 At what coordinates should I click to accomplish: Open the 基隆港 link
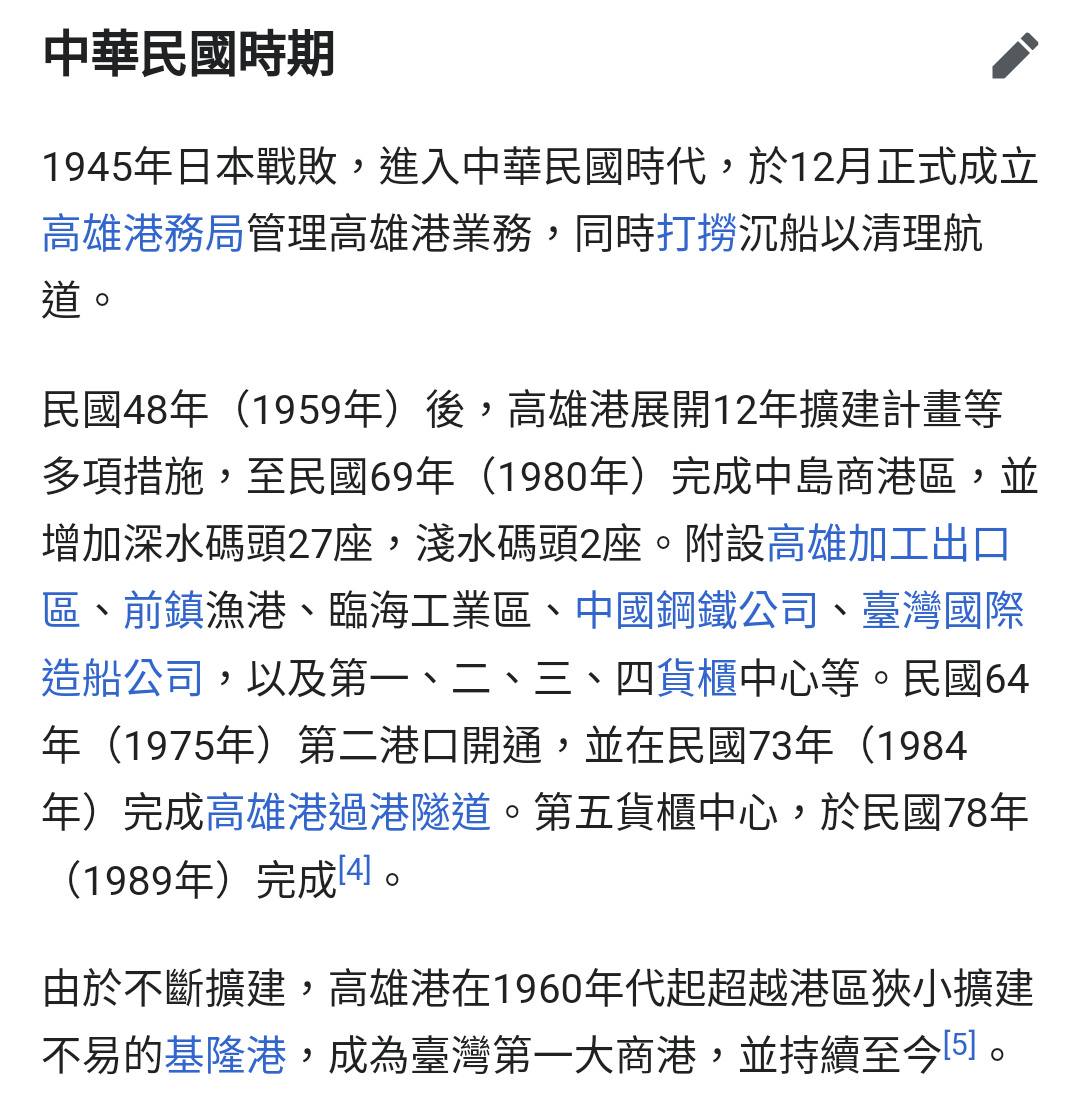(x=226, y=1055)
